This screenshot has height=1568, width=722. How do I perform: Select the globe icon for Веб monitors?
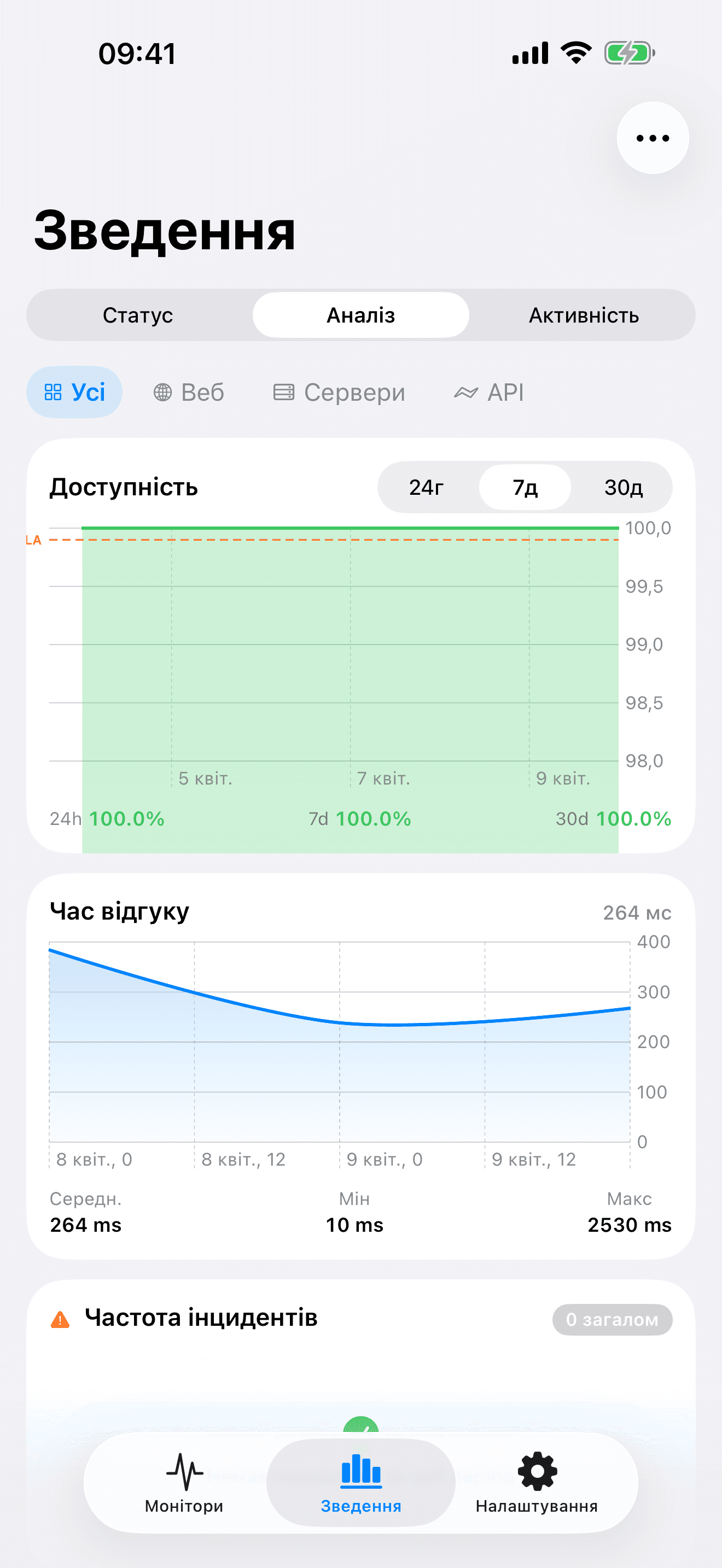162,392
